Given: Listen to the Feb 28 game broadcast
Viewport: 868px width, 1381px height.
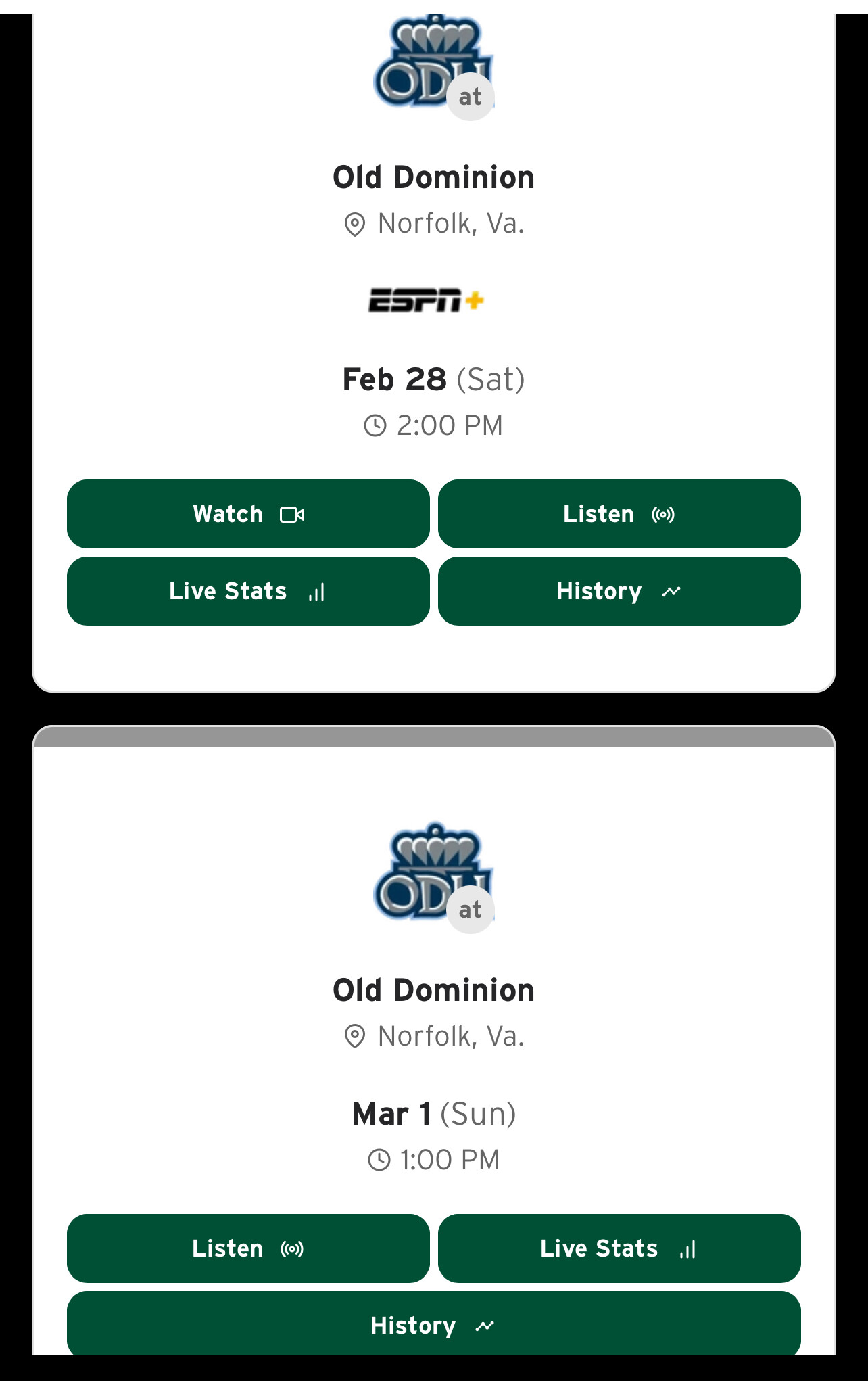Looking at the screenshot, I should click(x=619, y=514).
